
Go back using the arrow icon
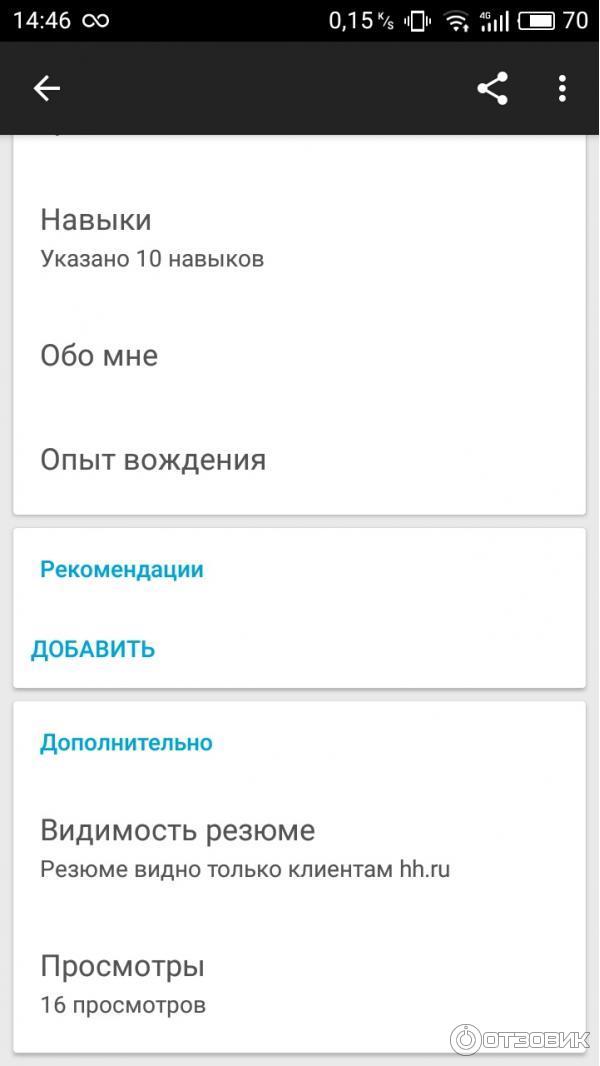coord(47,89)
